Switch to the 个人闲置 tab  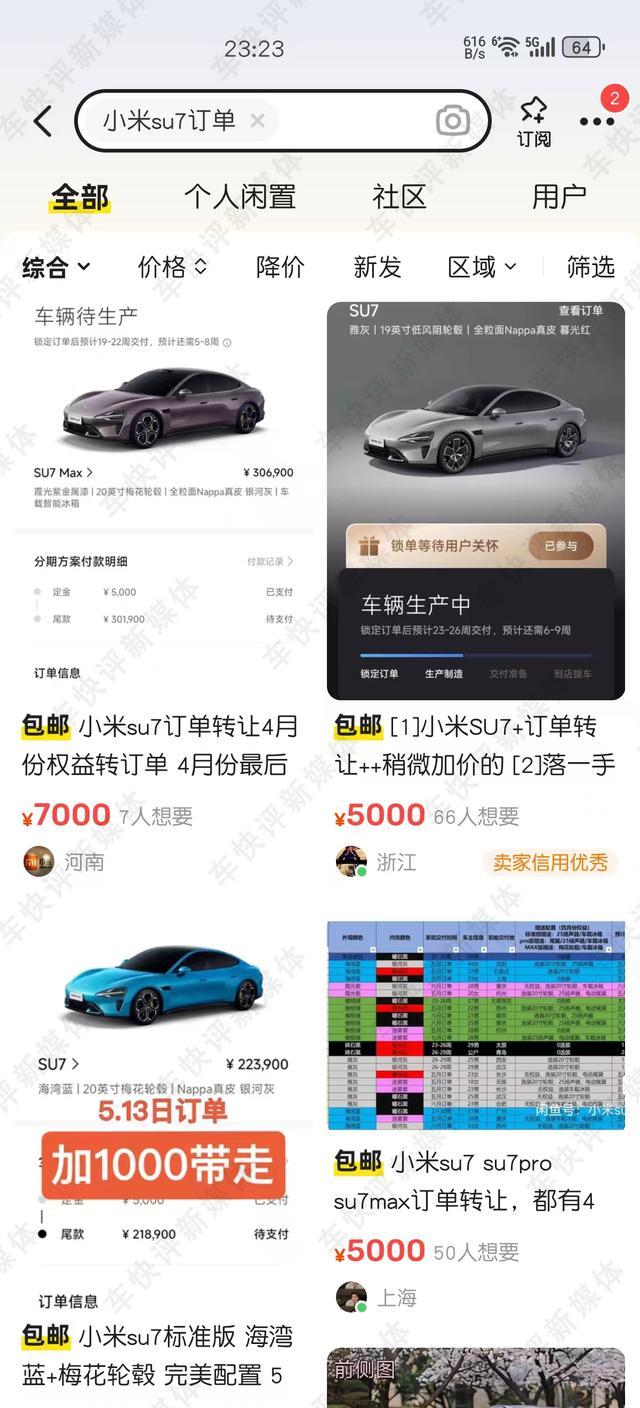tap(240, 196)
